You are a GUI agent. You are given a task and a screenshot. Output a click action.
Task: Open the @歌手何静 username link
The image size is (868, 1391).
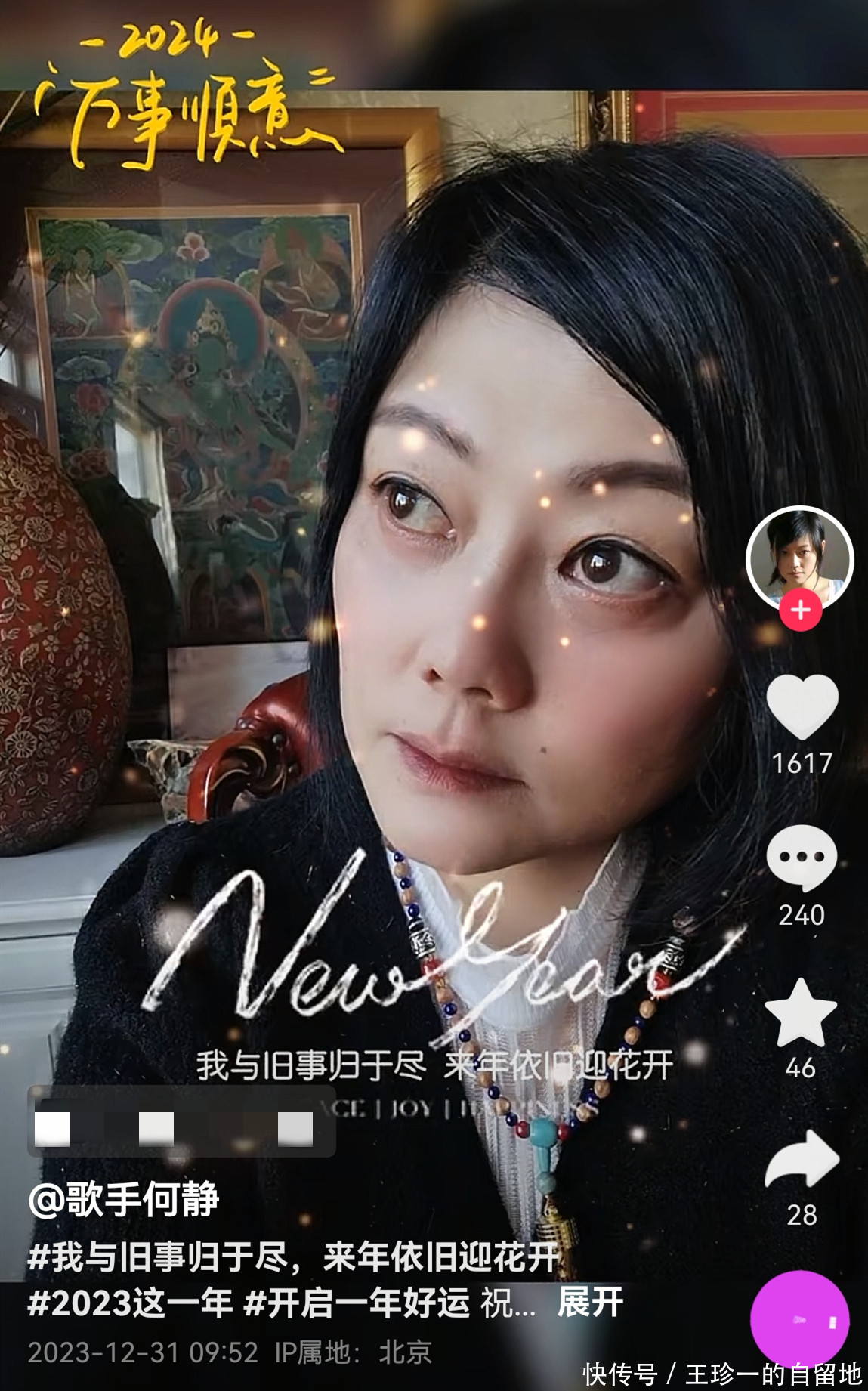point(124,1200)
